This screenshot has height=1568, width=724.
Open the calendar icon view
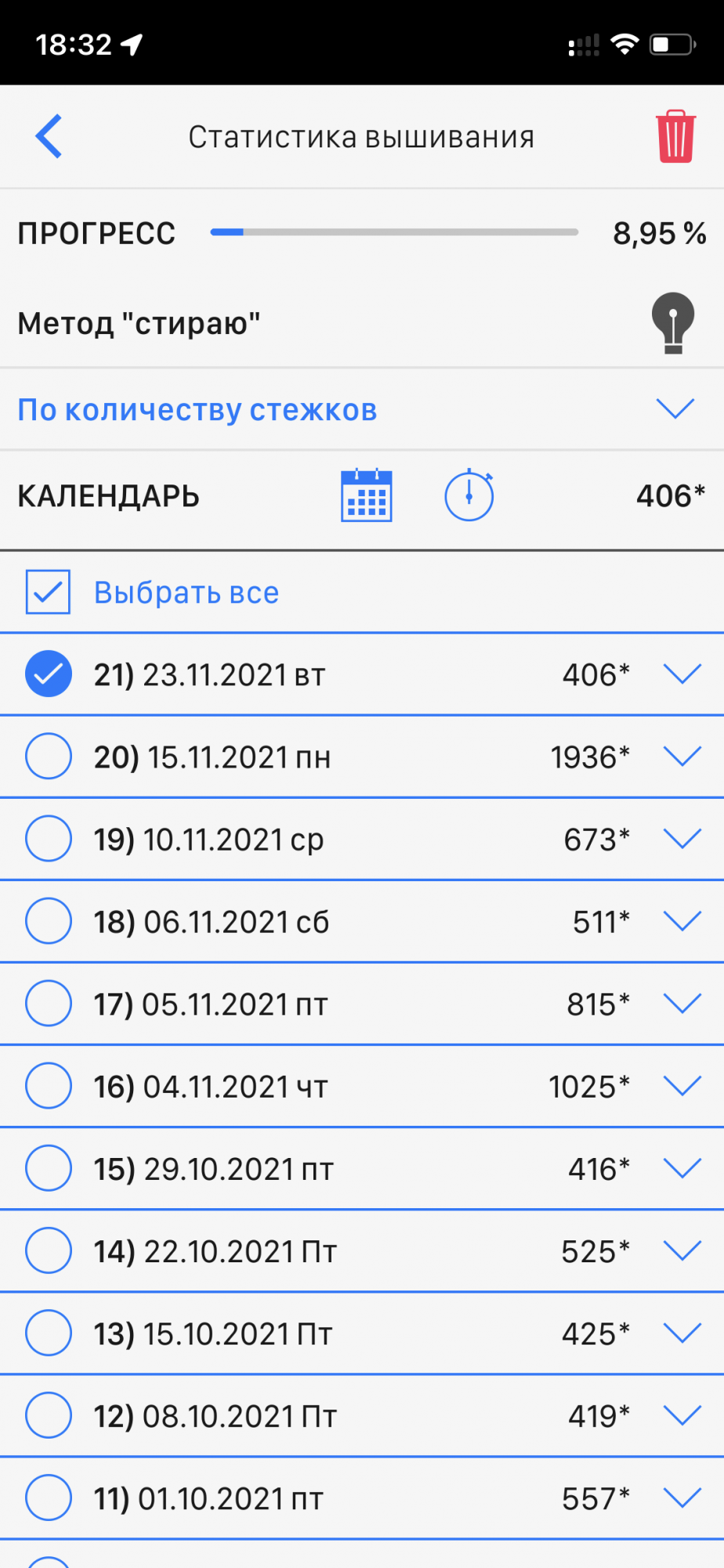tap(366, 495)
